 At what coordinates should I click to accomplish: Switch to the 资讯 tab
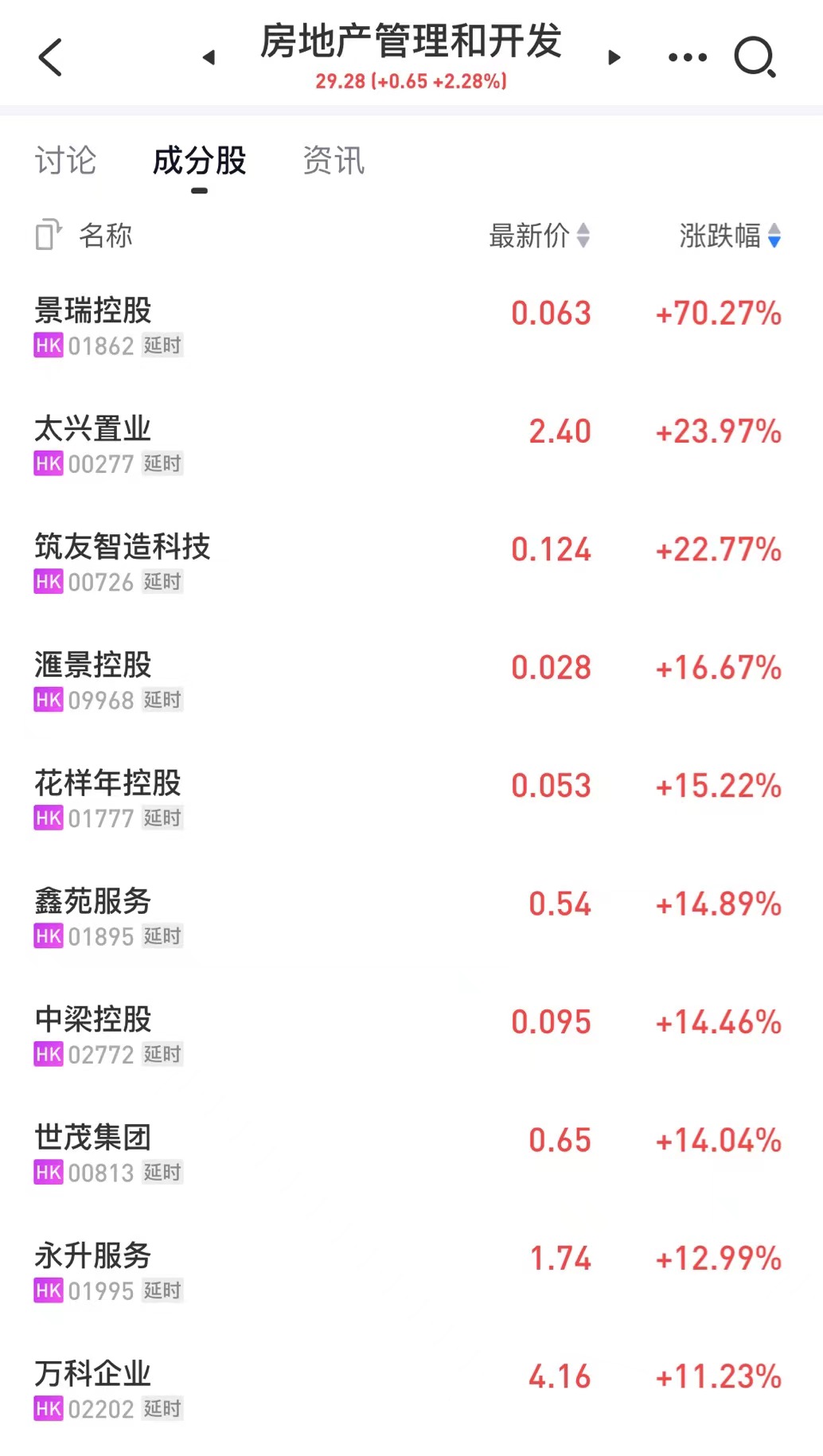333,161
